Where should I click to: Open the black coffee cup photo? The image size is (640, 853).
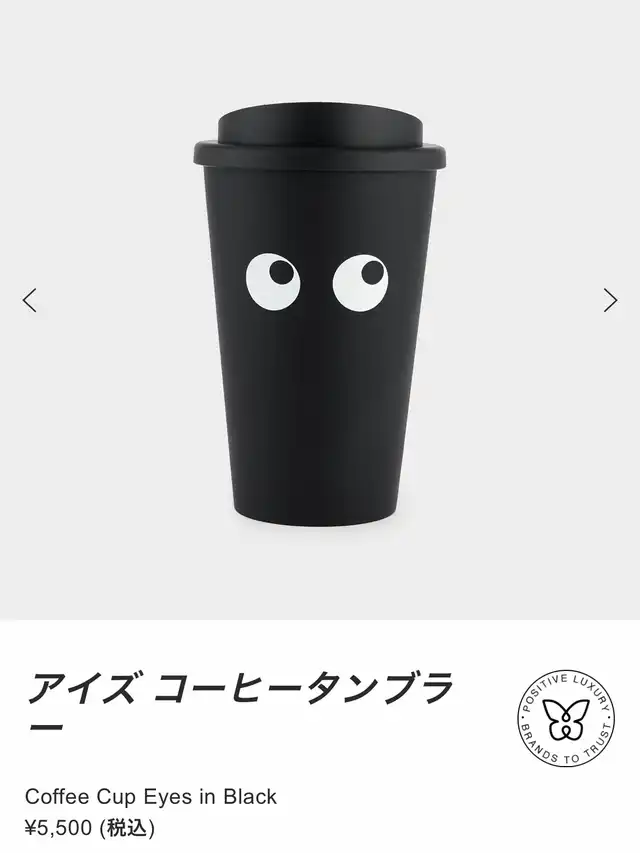coord(320,320)
